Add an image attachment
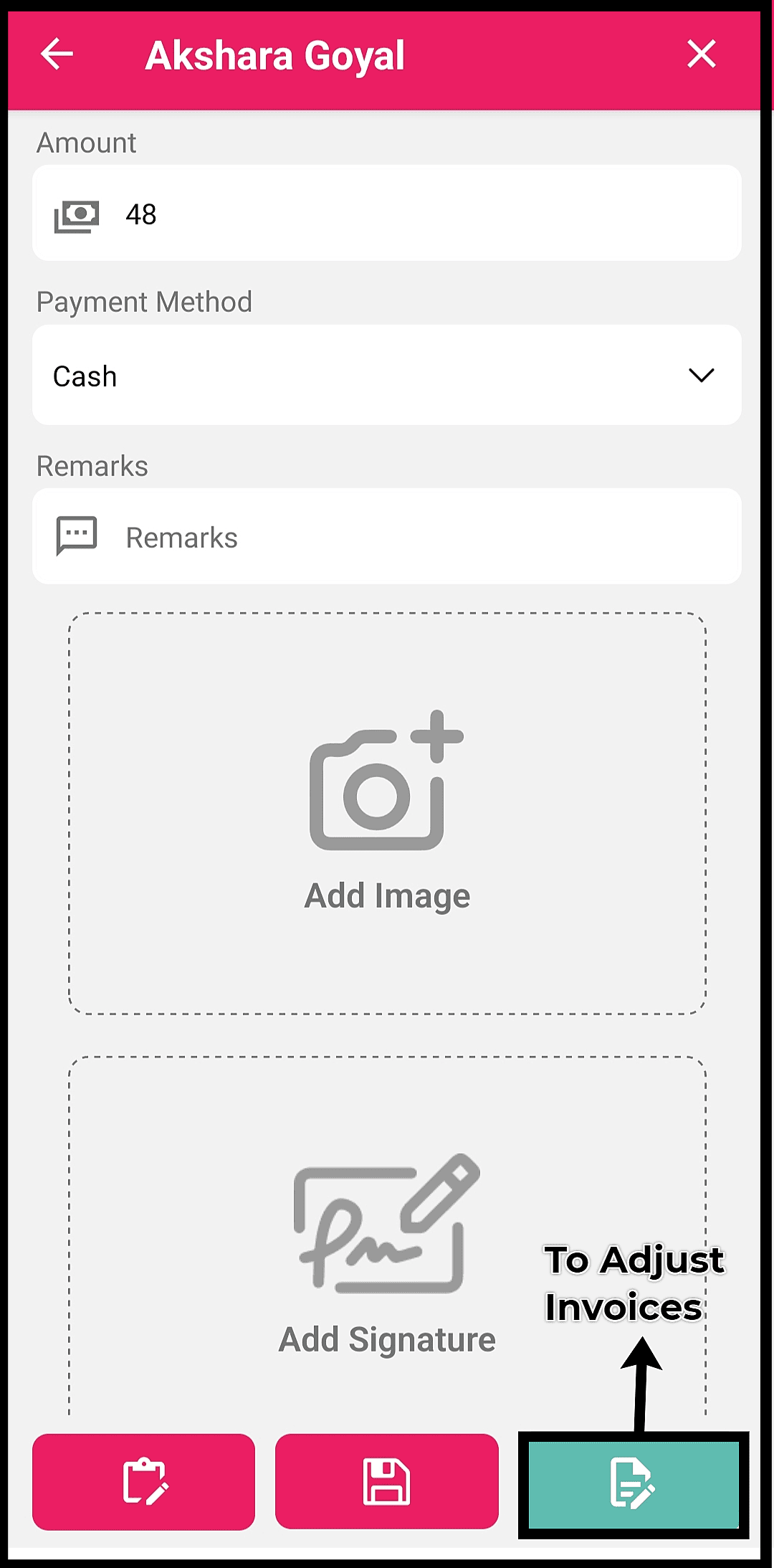Screen dimensions: 774x1568 point(387,813)
